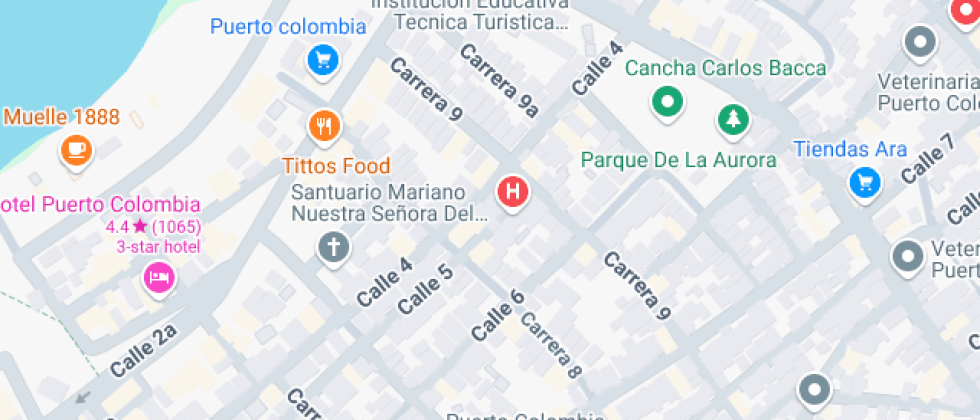Tap the Parque De La Aurora tree pin
Screen dimensions: 980x420
click(733, 121)
